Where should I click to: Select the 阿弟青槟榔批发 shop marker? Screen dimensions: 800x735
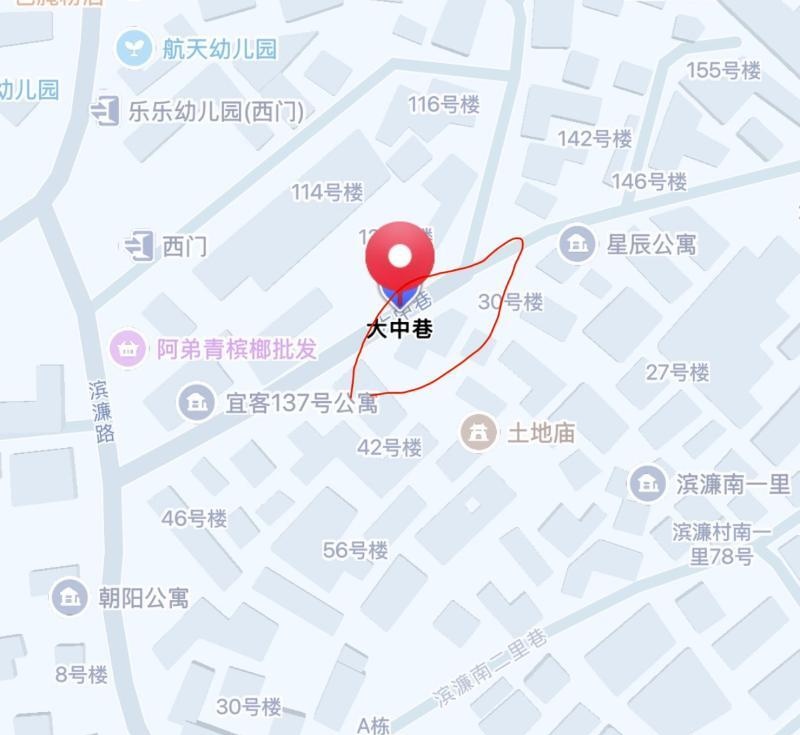click(x=128, y=348)
